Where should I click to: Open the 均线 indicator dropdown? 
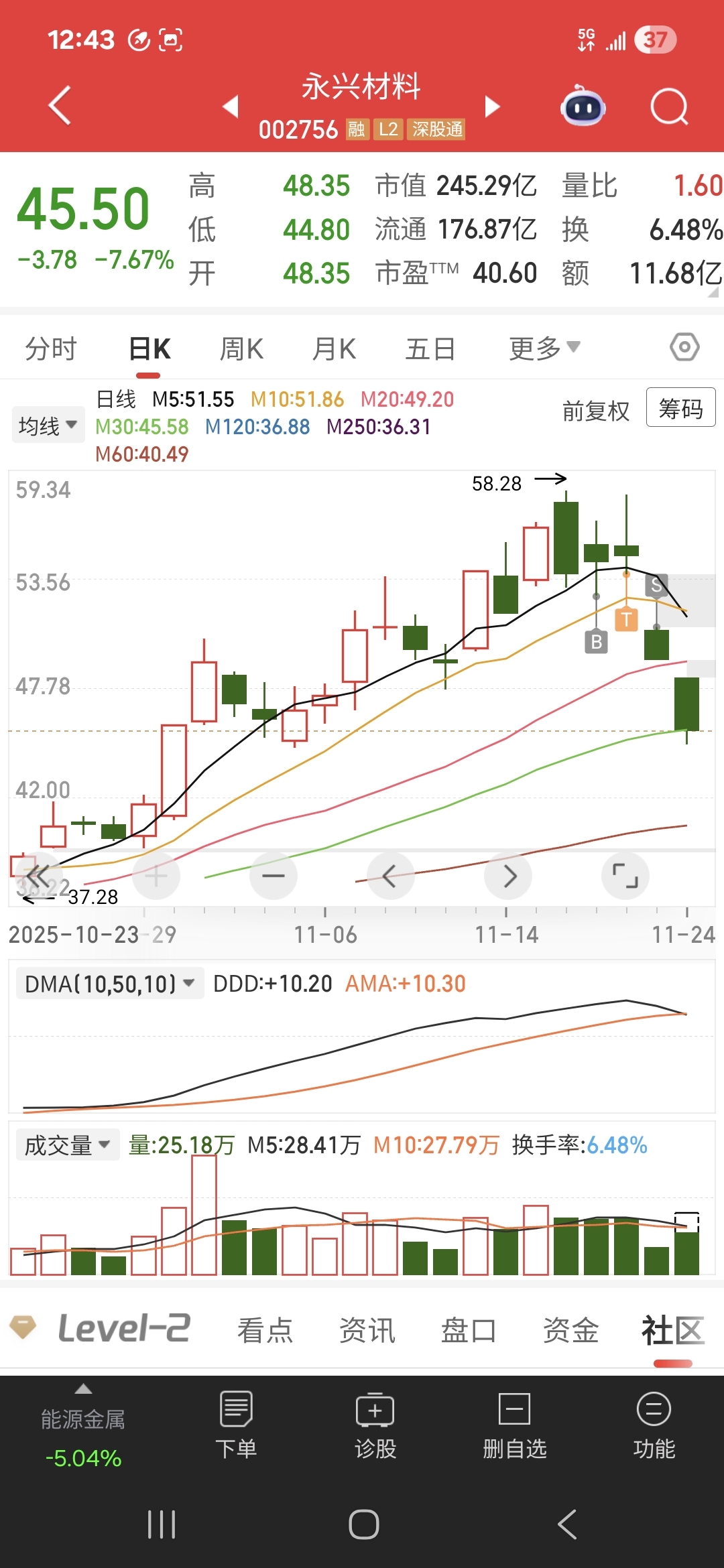[48, 425]
